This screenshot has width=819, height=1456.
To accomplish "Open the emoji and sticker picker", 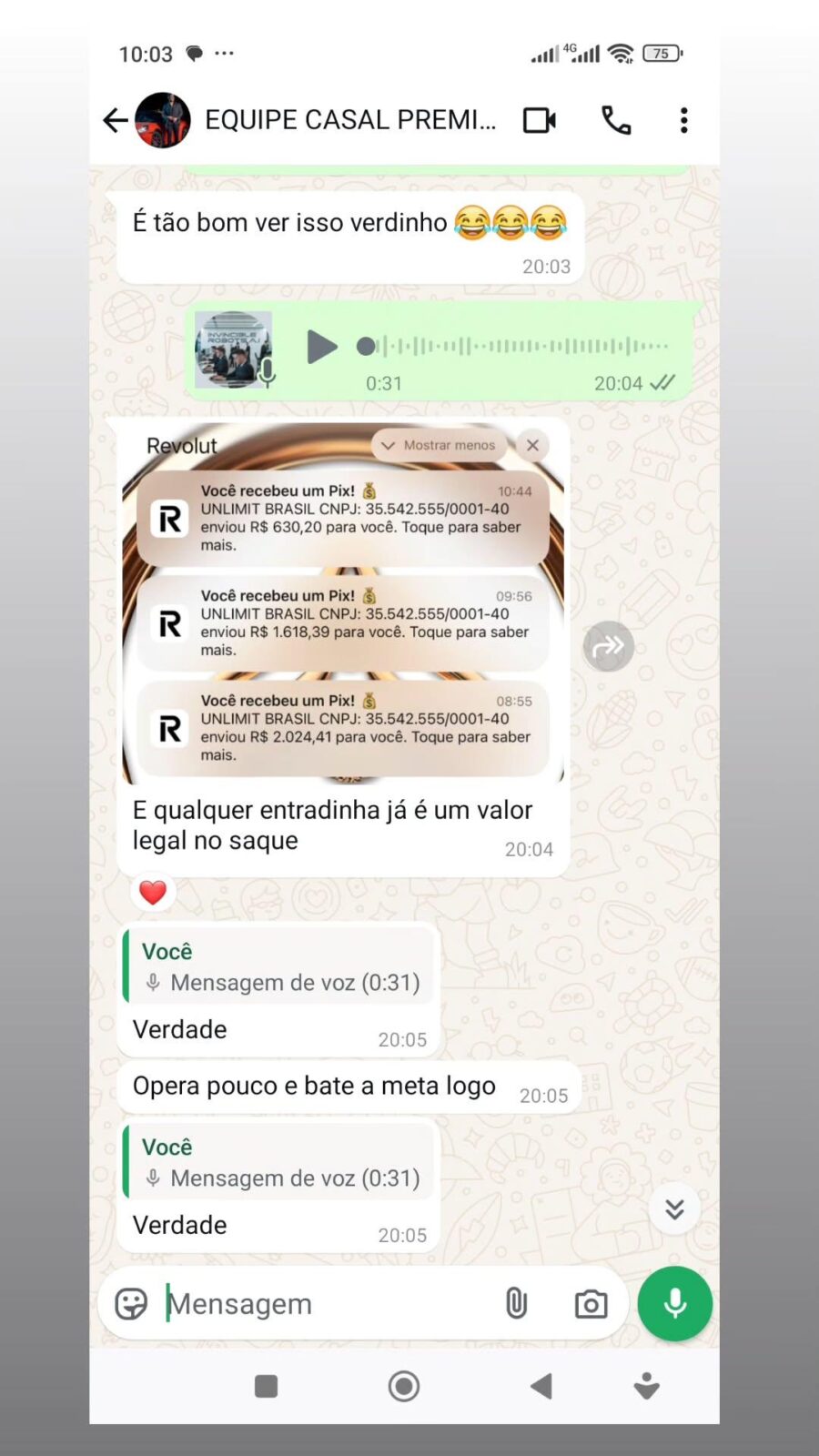I will tap(131, 1304).
